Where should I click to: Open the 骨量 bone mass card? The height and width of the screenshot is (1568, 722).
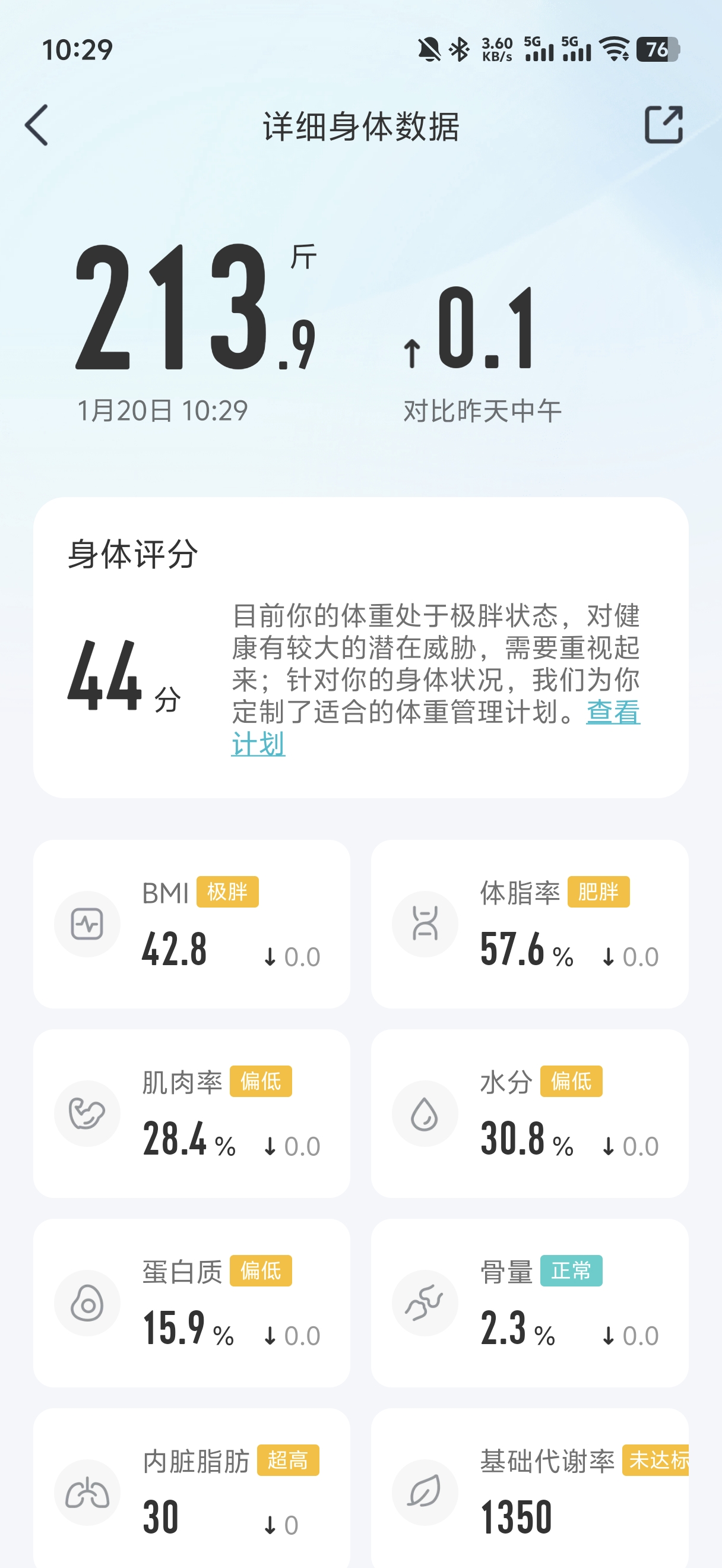click(529, 1302)
